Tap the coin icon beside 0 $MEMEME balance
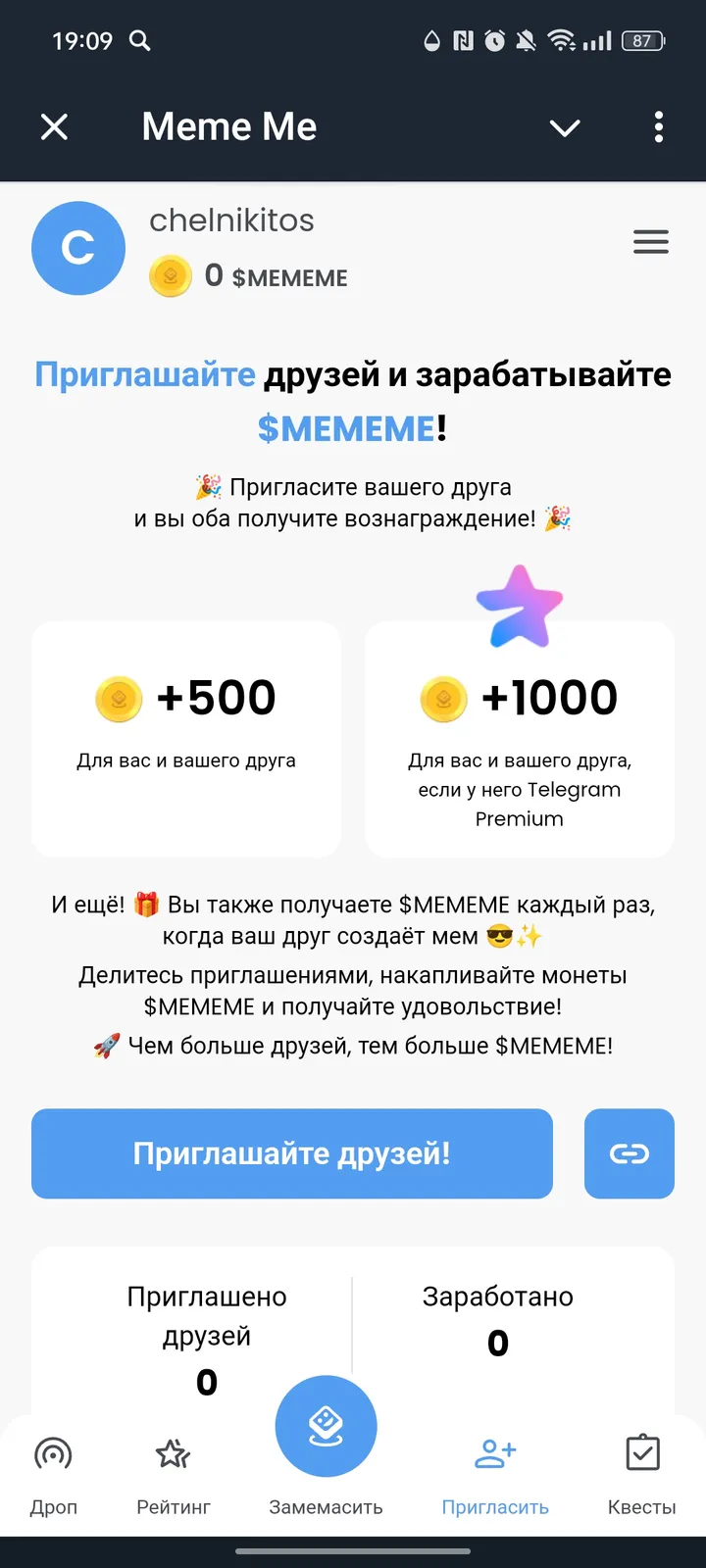Viewport: 706px width, 1568px height. [x=170, y=276]
